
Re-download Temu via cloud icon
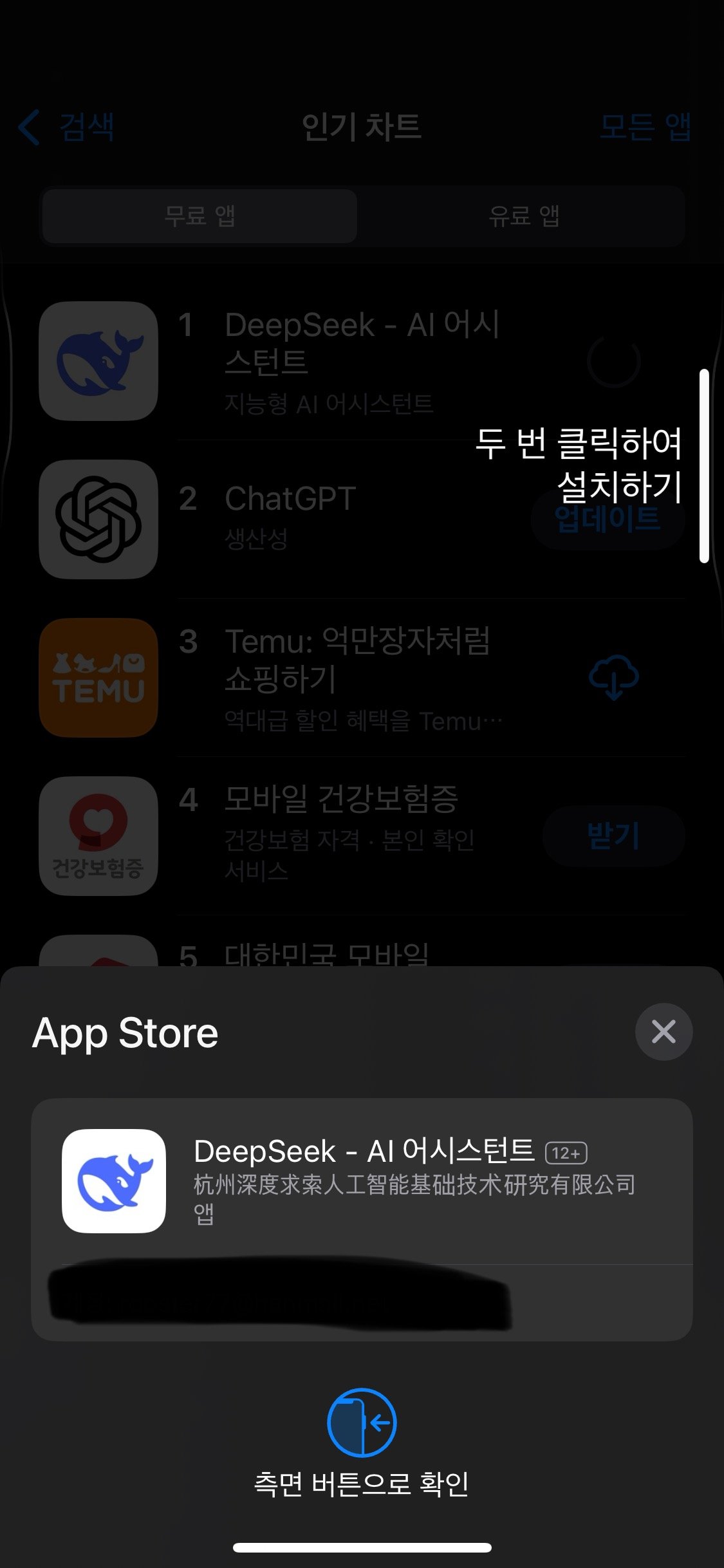click(x=613, y=677)
